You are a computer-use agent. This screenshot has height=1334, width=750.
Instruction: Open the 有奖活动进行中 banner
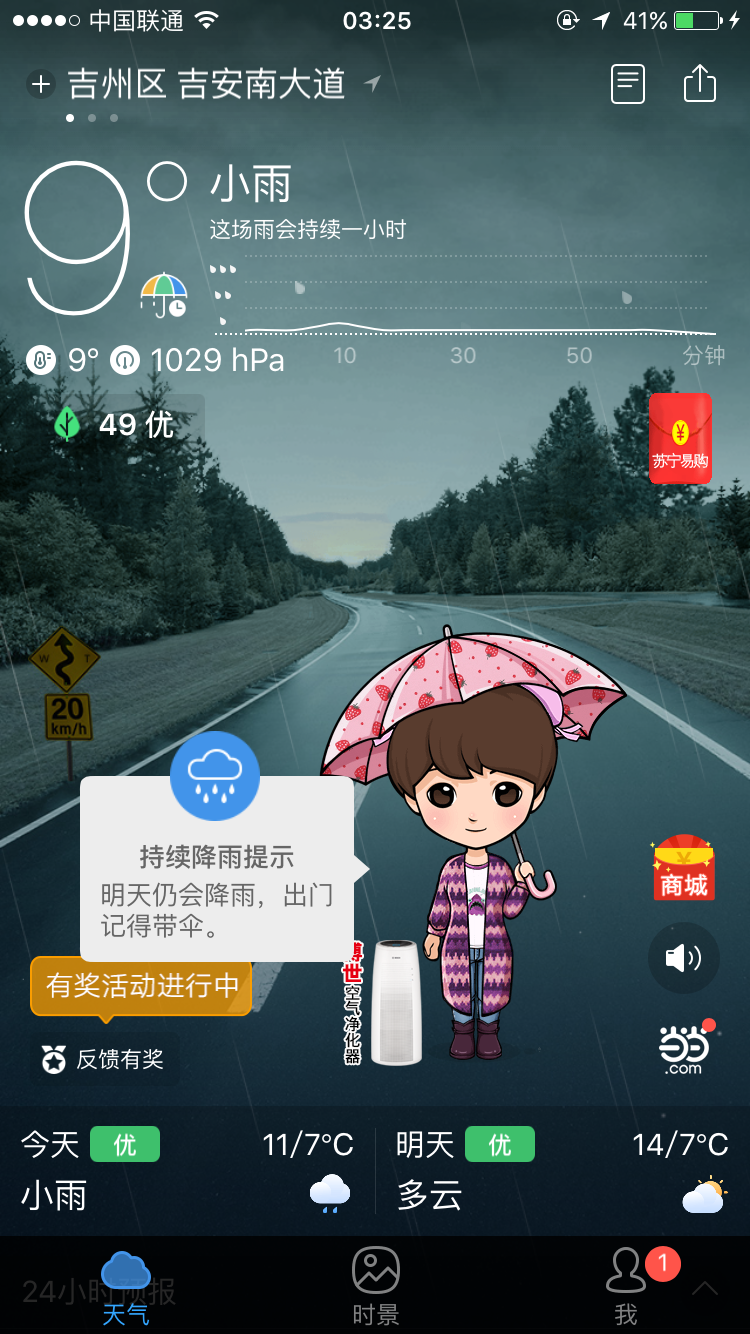click(x=141, y=986)
